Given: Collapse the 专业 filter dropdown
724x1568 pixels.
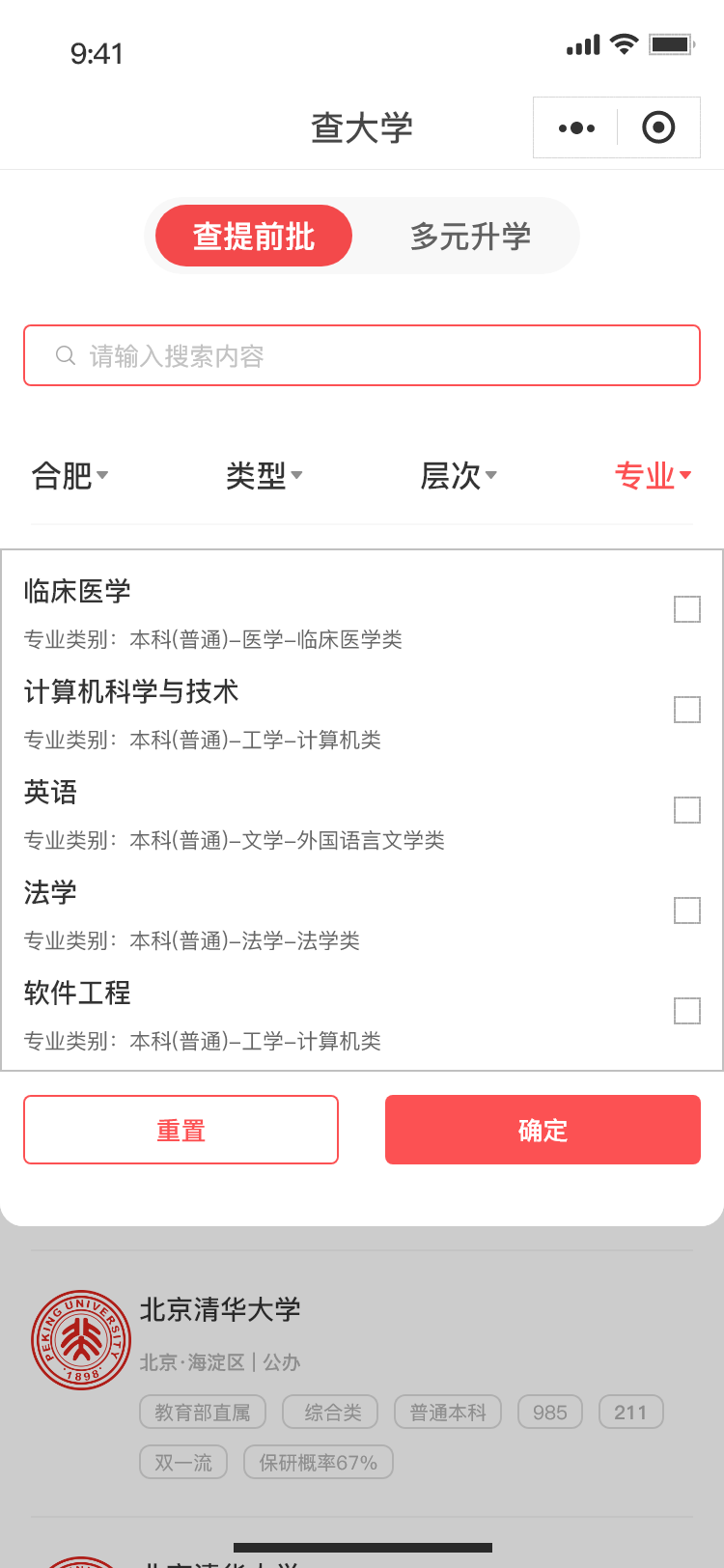Looking at the screenshot, I should click(x=653, y=475).
